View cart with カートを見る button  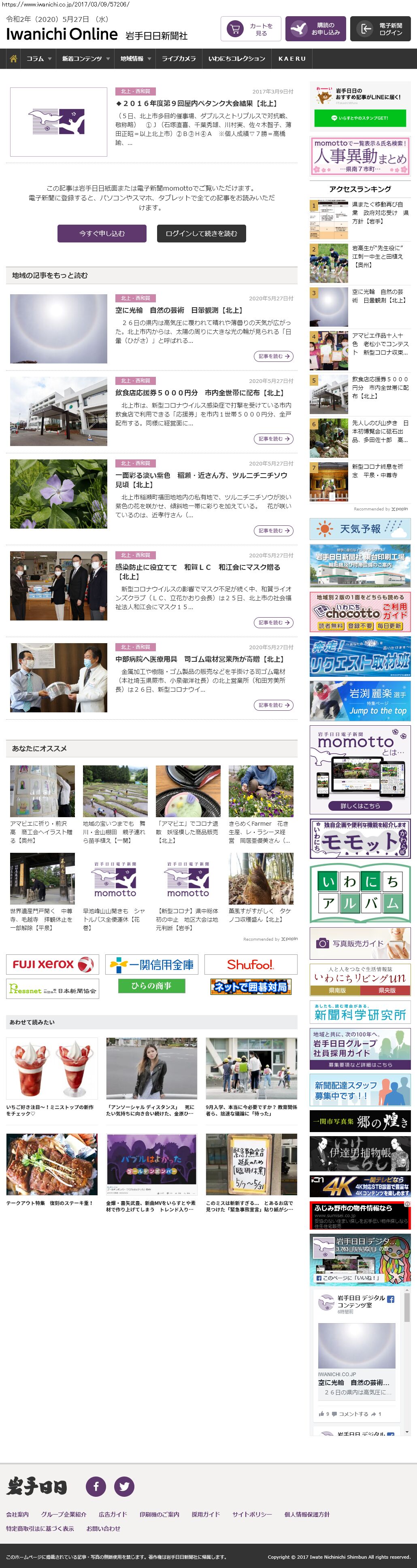[x=250, y=29]
